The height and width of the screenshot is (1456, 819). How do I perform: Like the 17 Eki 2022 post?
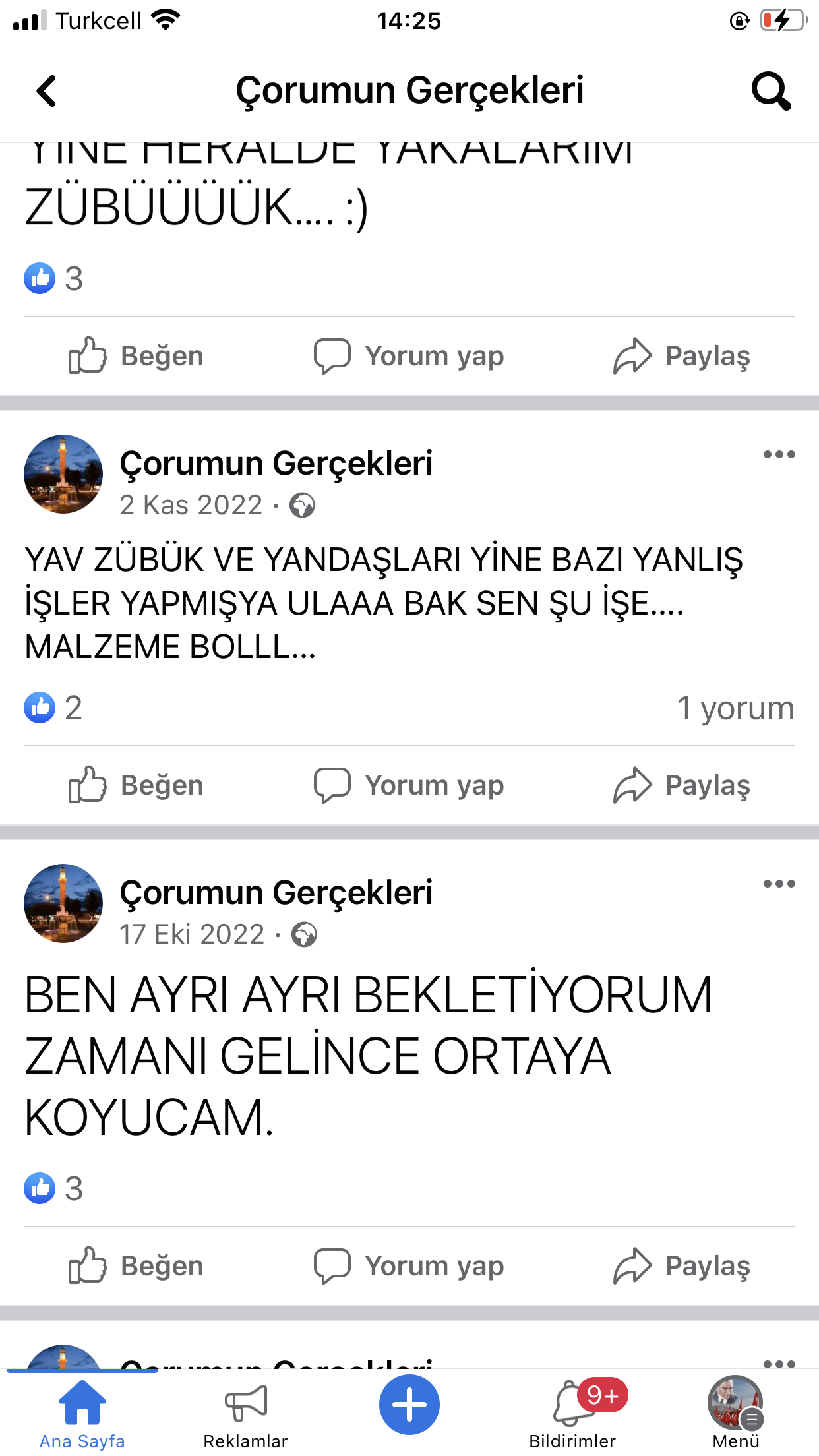136,1265
